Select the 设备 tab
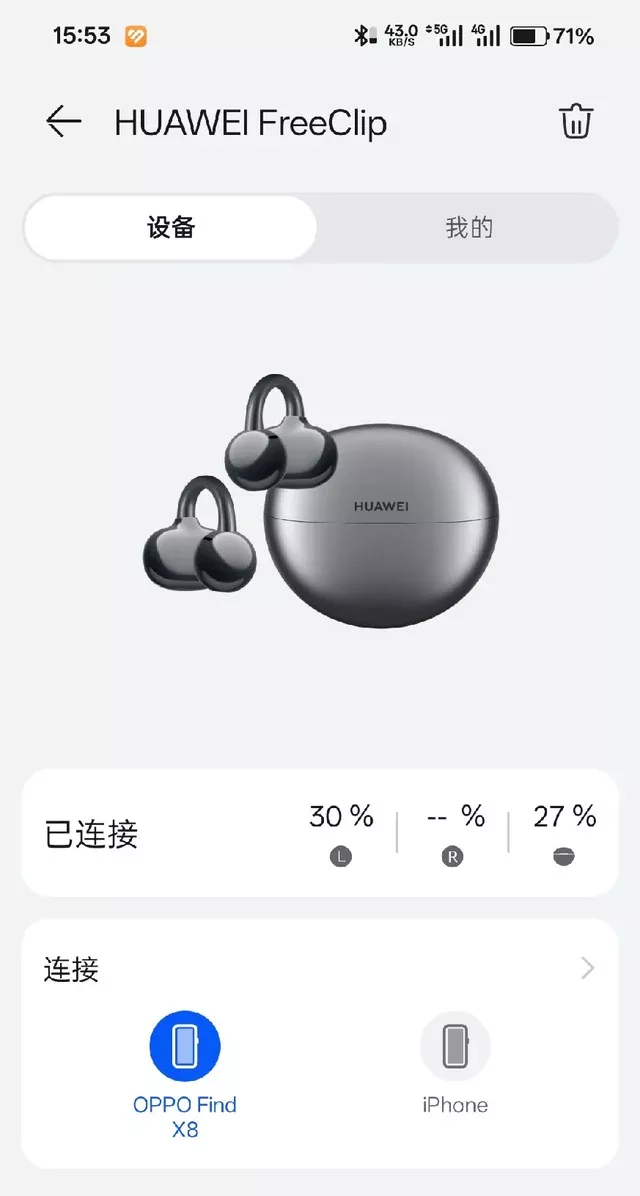Screen dimensions: 640x1196 point(171,228)
